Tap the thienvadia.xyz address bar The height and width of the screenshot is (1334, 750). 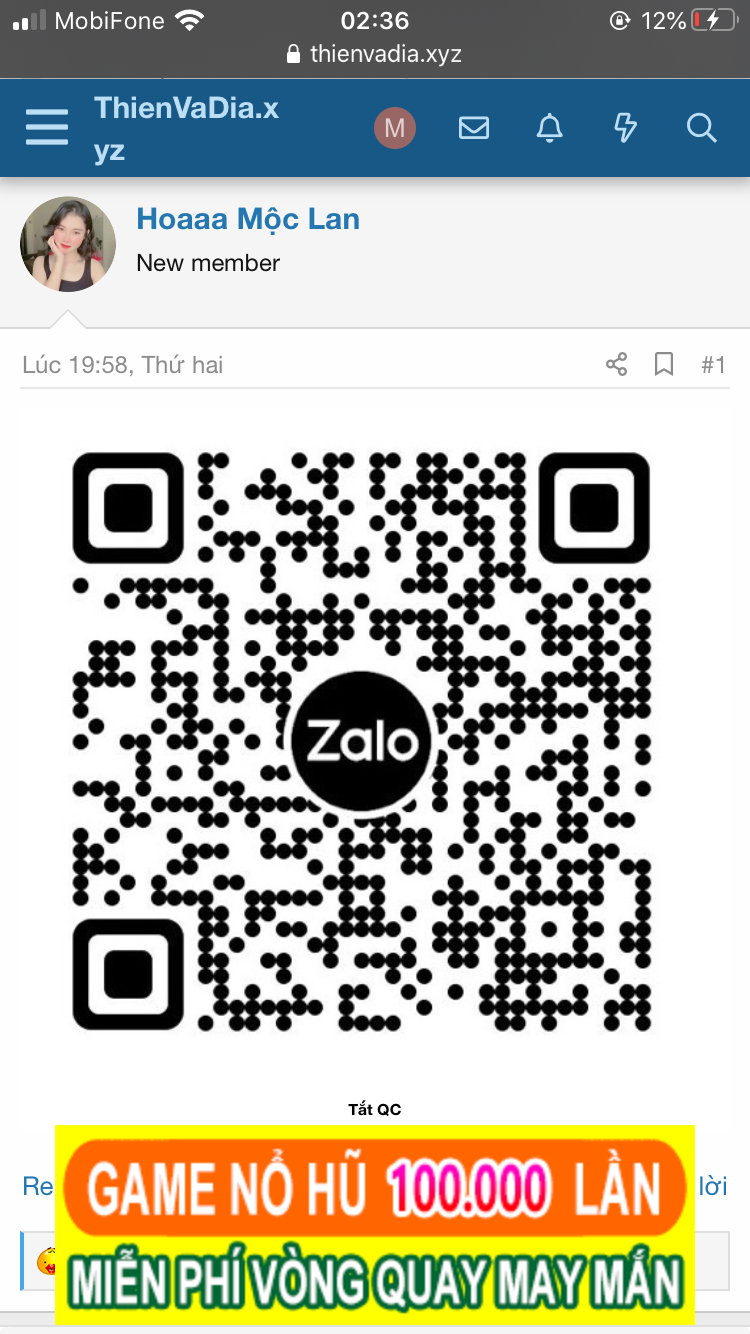click(375, 54)
